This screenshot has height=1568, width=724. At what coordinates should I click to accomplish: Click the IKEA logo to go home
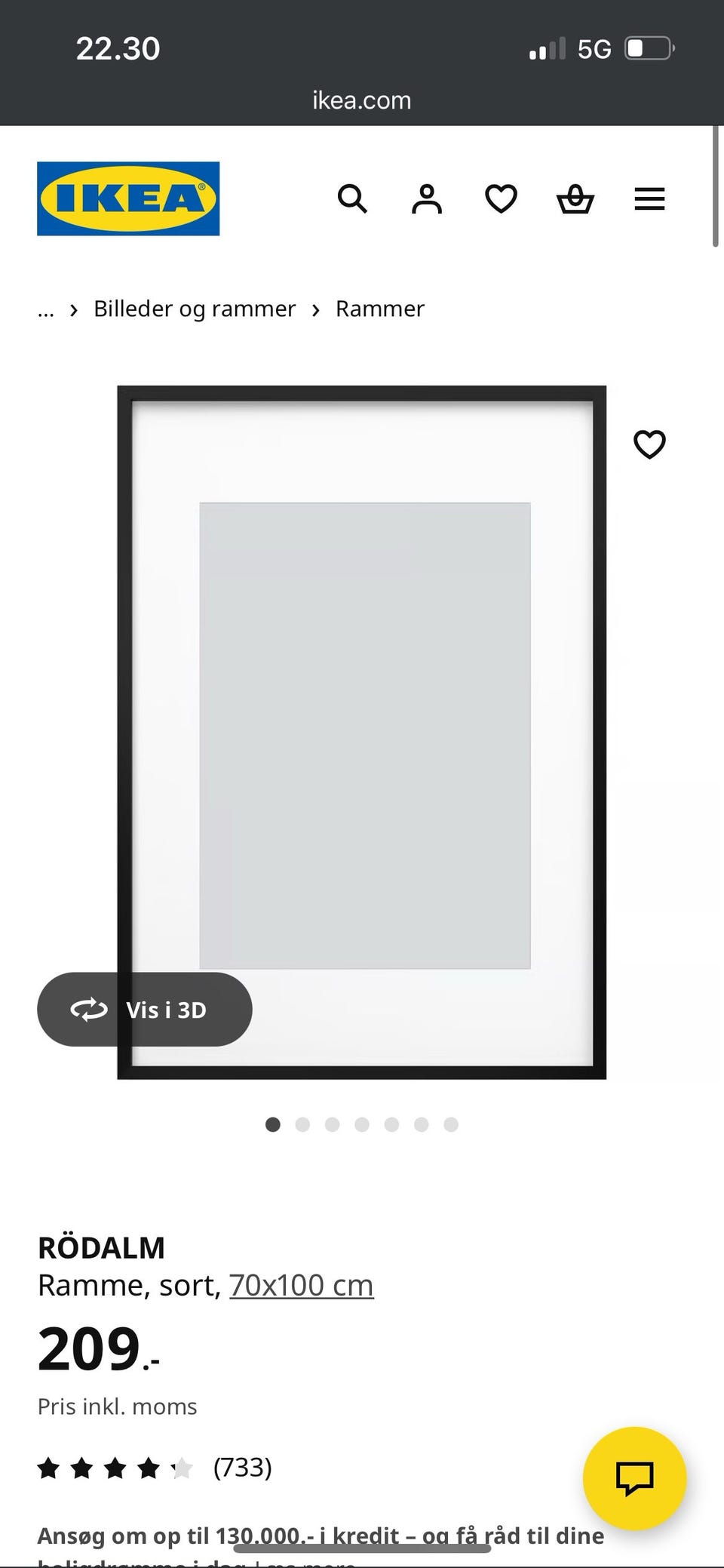pyautogui.click(x=127, y=198)
